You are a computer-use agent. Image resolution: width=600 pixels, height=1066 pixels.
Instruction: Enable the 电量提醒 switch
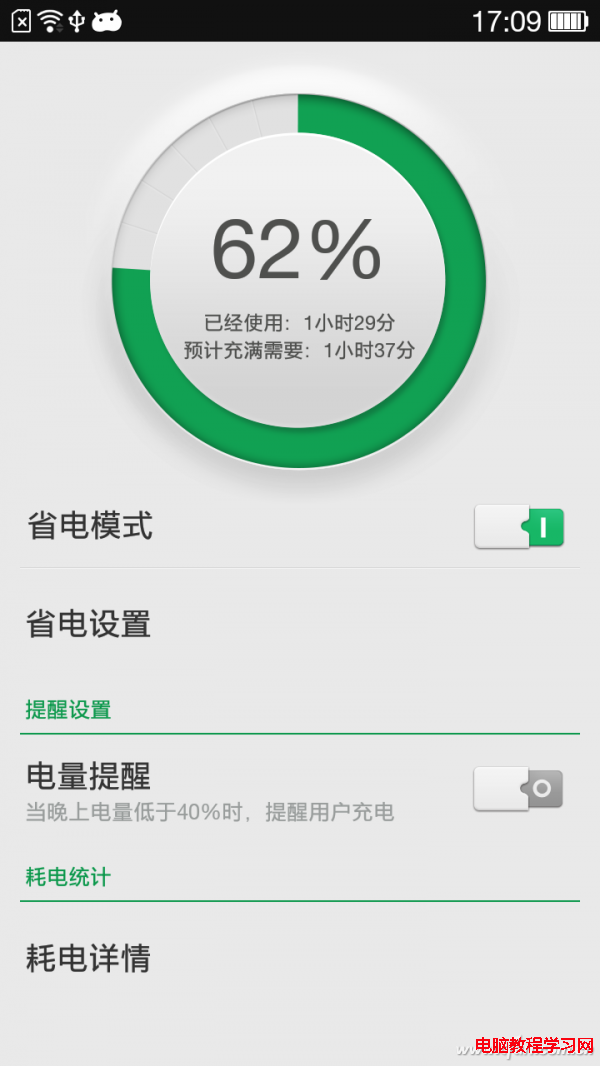[518, 789]
